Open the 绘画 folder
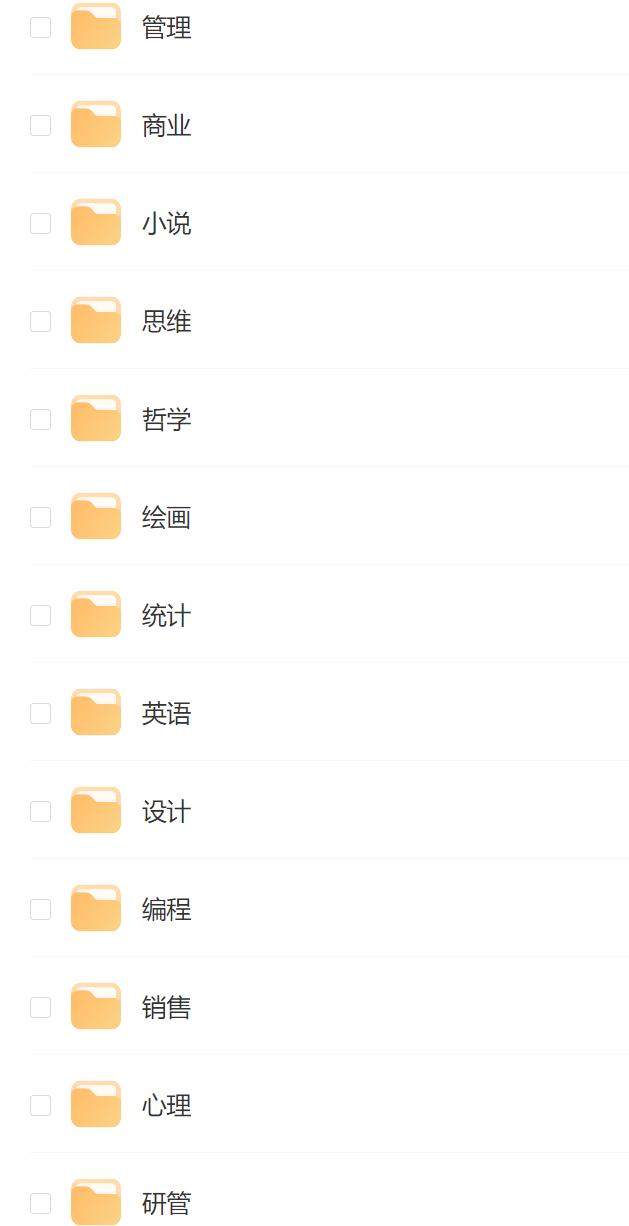 pos(166,518)
